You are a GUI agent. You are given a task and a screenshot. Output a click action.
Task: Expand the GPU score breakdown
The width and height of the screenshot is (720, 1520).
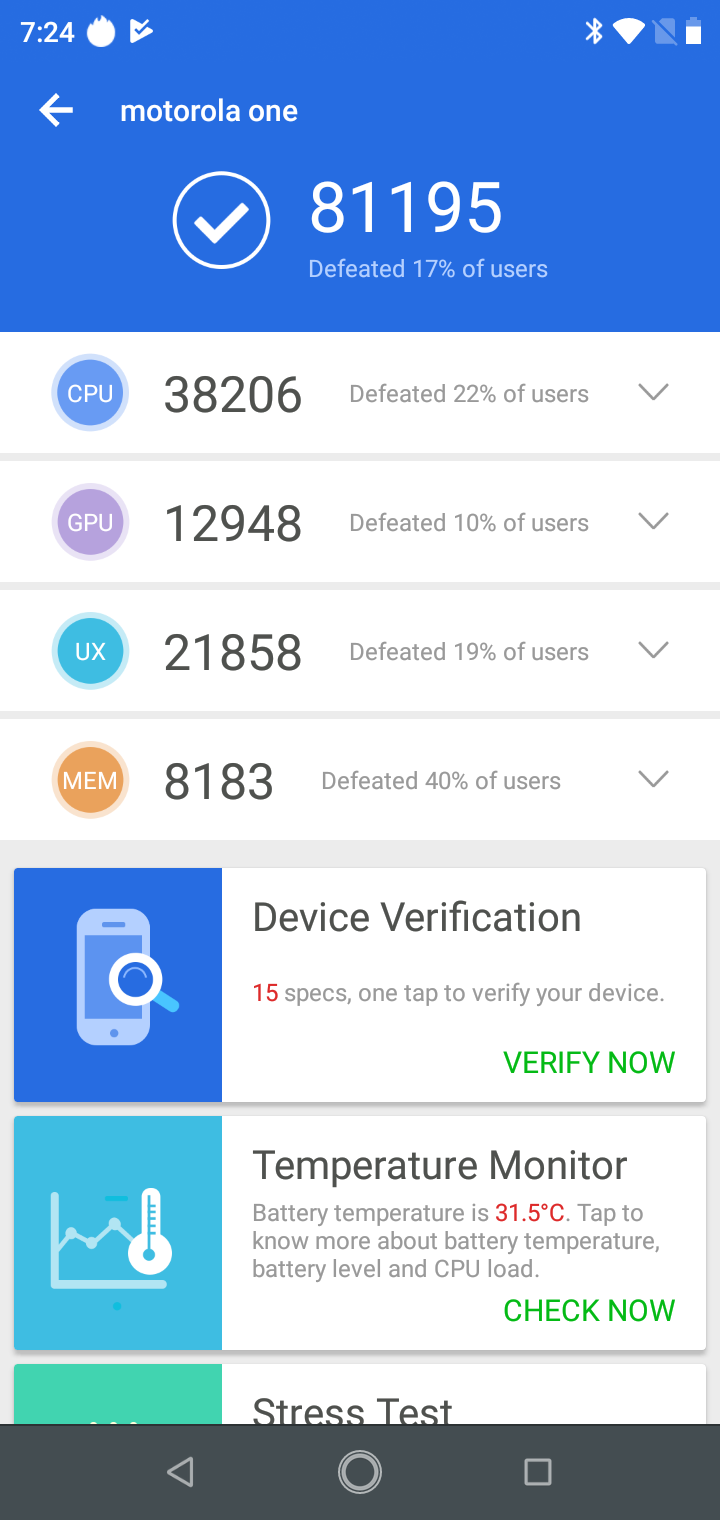[x=653, y=522]
